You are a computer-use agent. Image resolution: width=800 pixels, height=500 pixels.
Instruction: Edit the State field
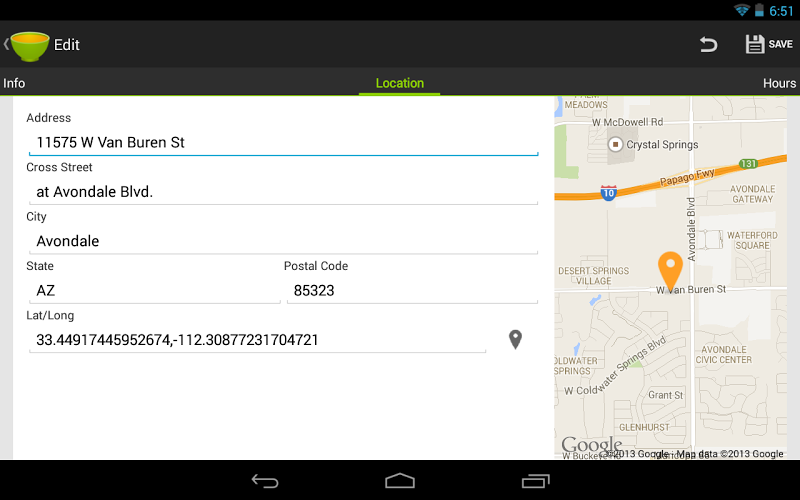click(153, 291)
